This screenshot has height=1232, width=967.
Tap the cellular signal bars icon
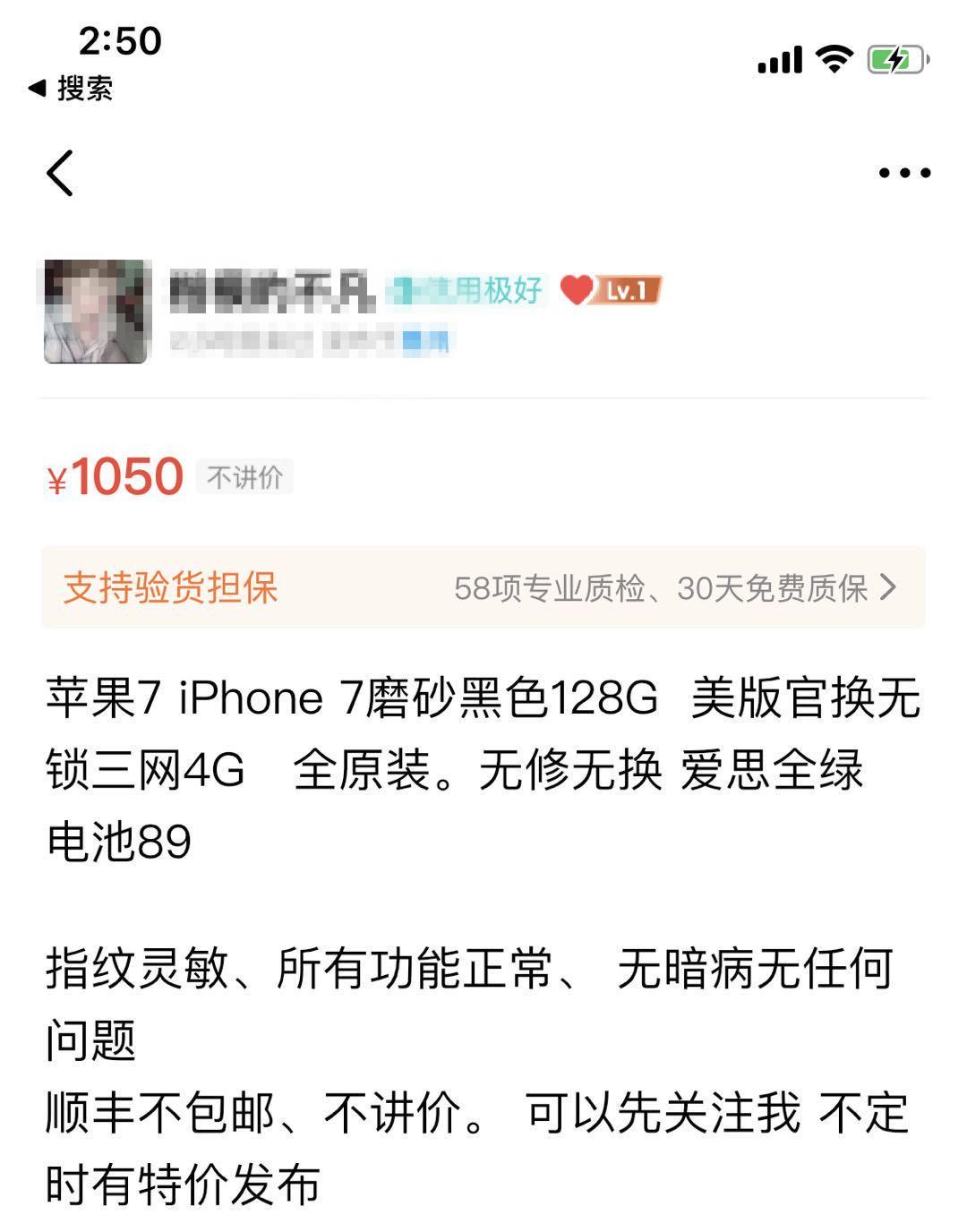pyautogui.click(x=782, y=59)
